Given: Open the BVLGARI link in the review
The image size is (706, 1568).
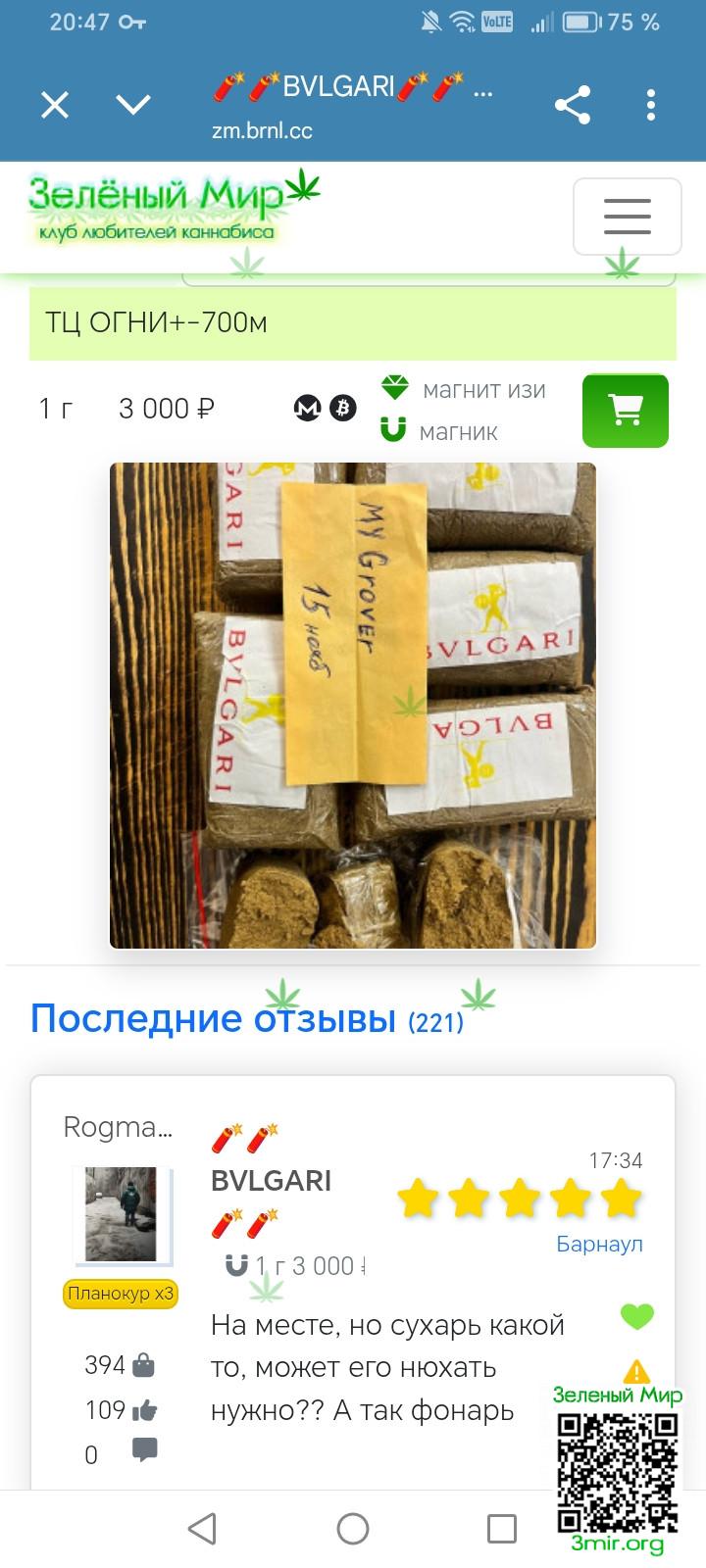Looking at the screenshot, I should point(271,1181).
